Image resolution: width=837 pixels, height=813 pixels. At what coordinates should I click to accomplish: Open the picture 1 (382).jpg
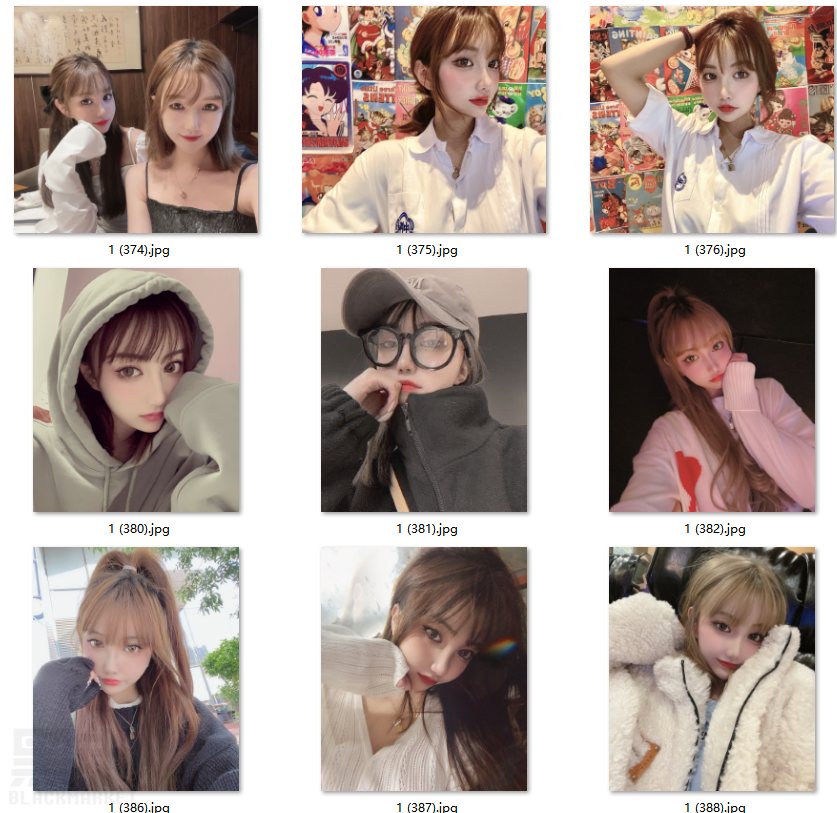712,390
